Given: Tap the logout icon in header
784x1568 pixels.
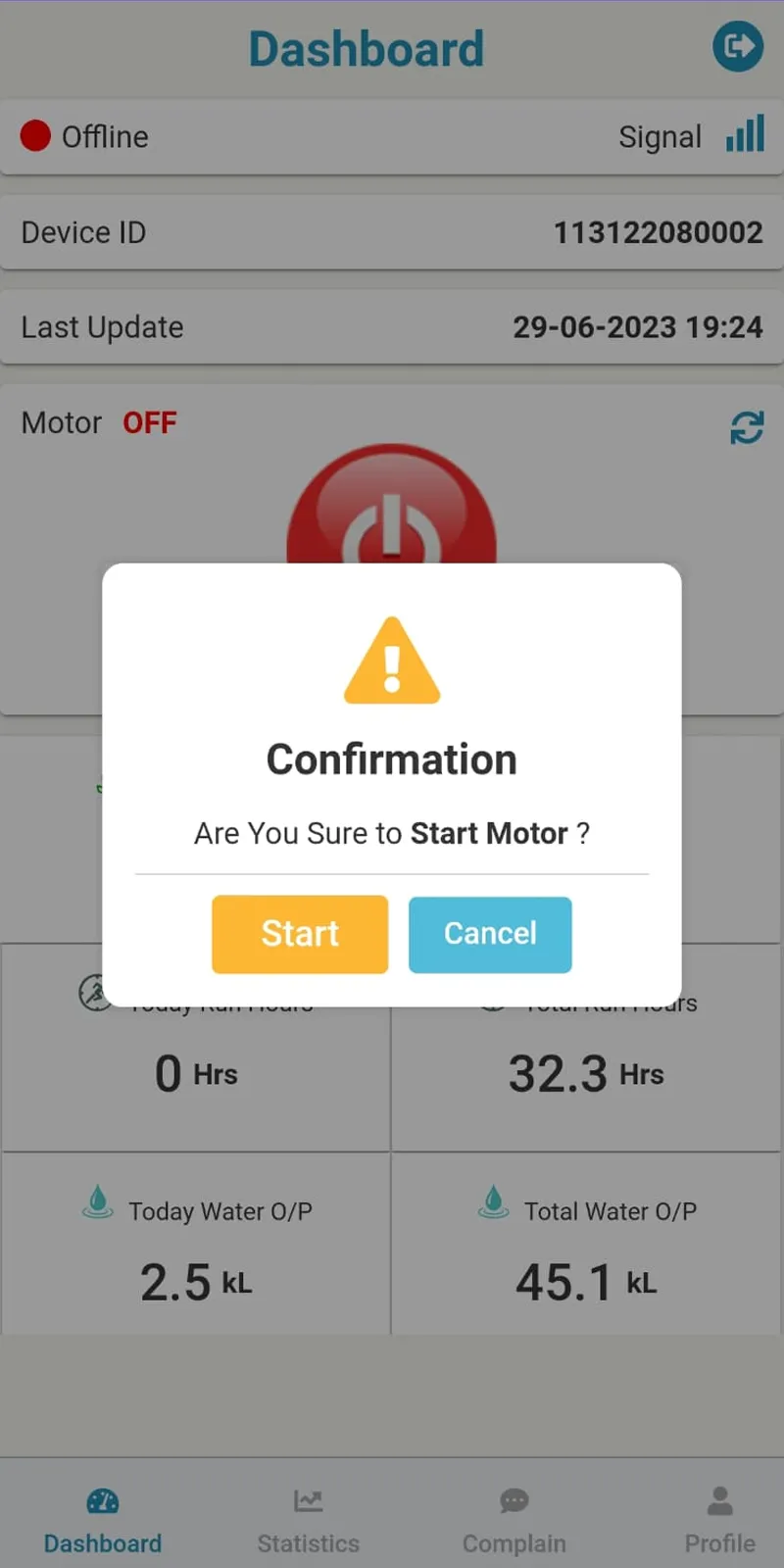Looking at the screenshot, I should [x=737, y=46].
